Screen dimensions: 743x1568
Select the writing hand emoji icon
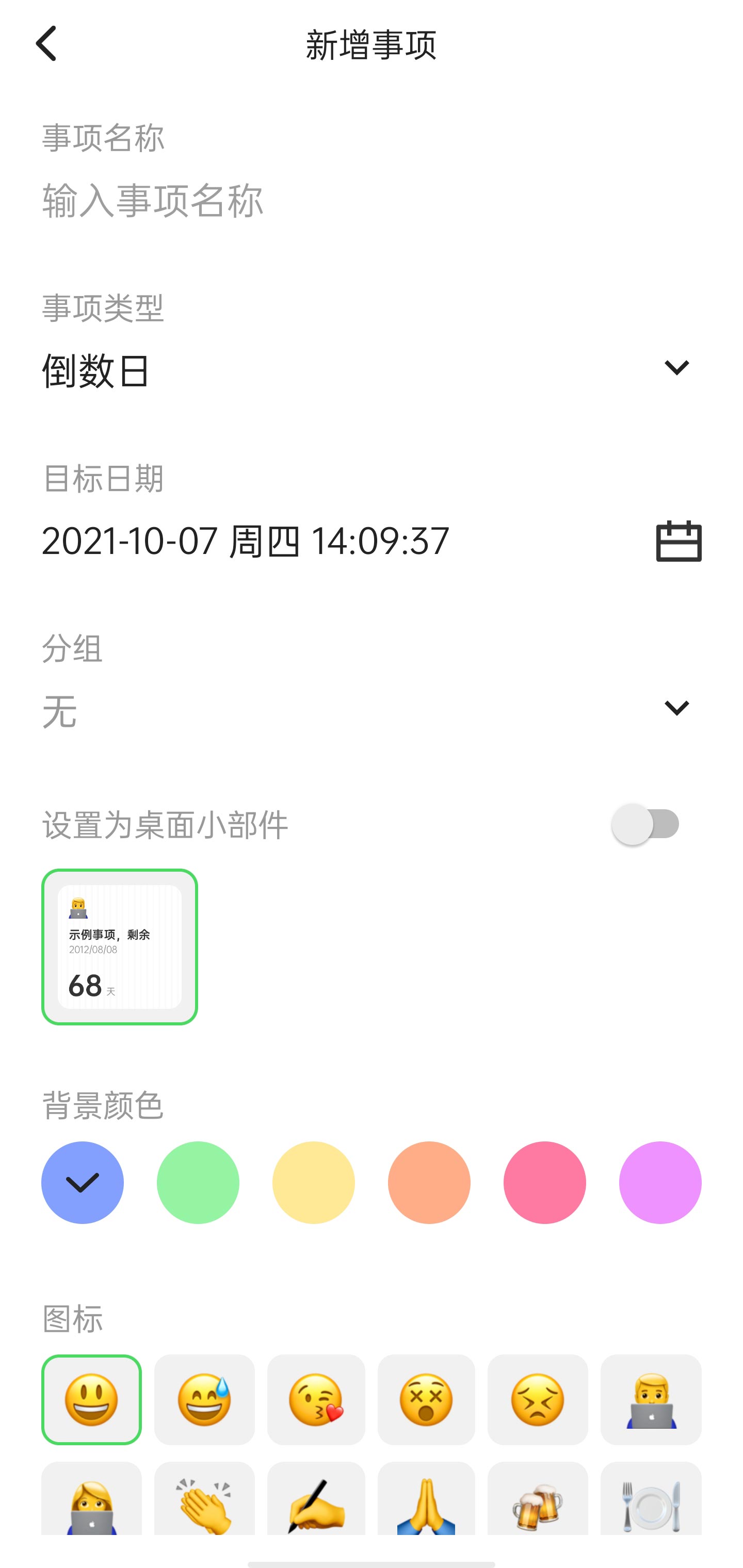(315, 1511)
